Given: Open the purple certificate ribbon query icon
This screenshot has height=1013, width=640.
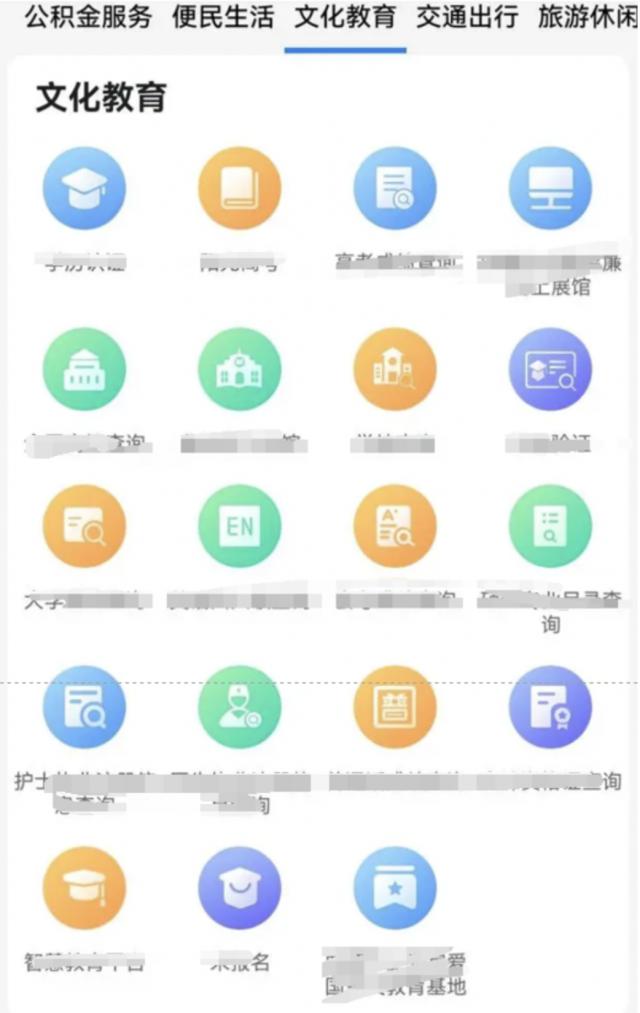Looking at the screenshot, I should [550, 707].
